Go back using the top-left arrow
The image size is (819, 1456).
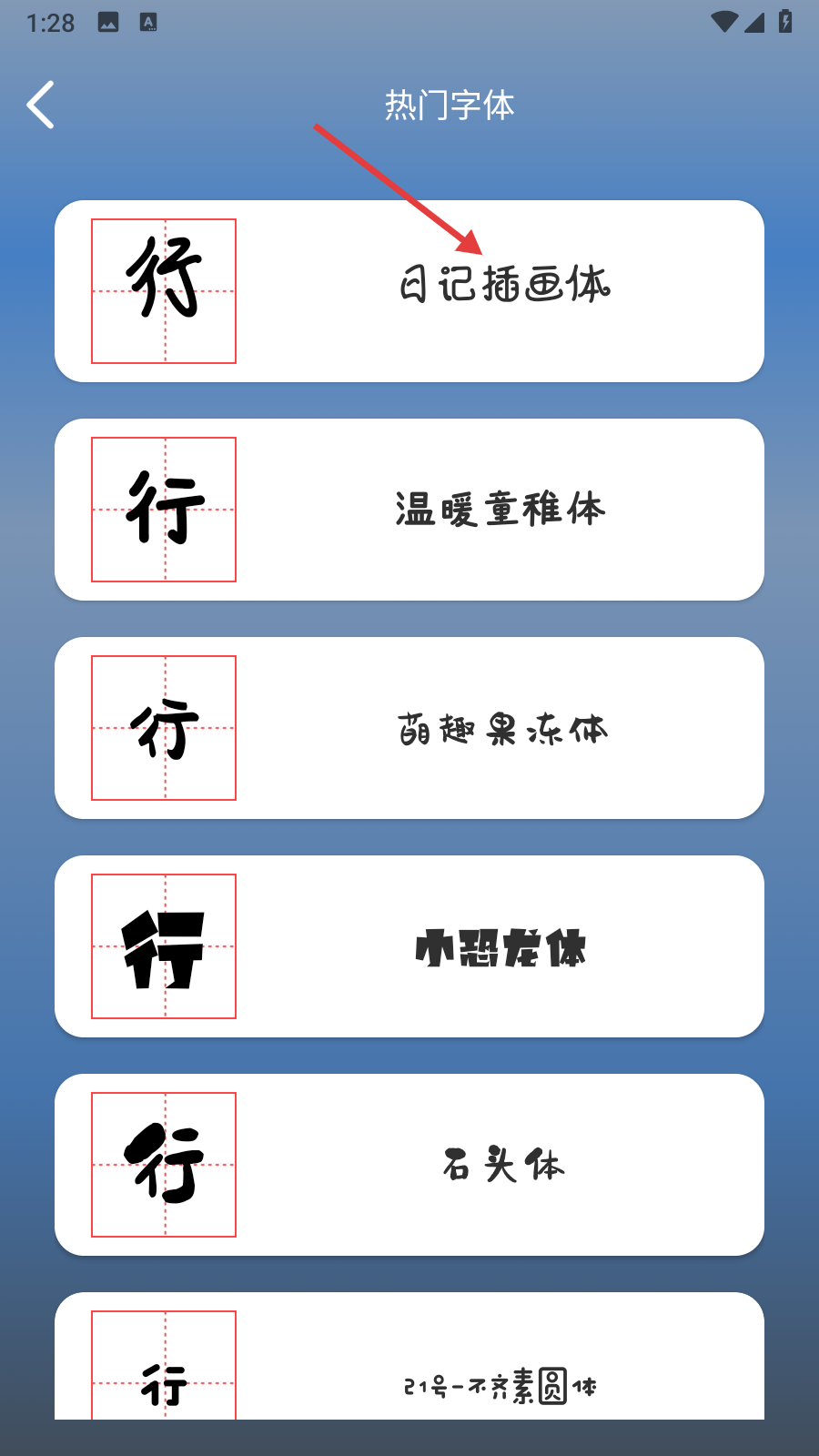tap(41, 105)
